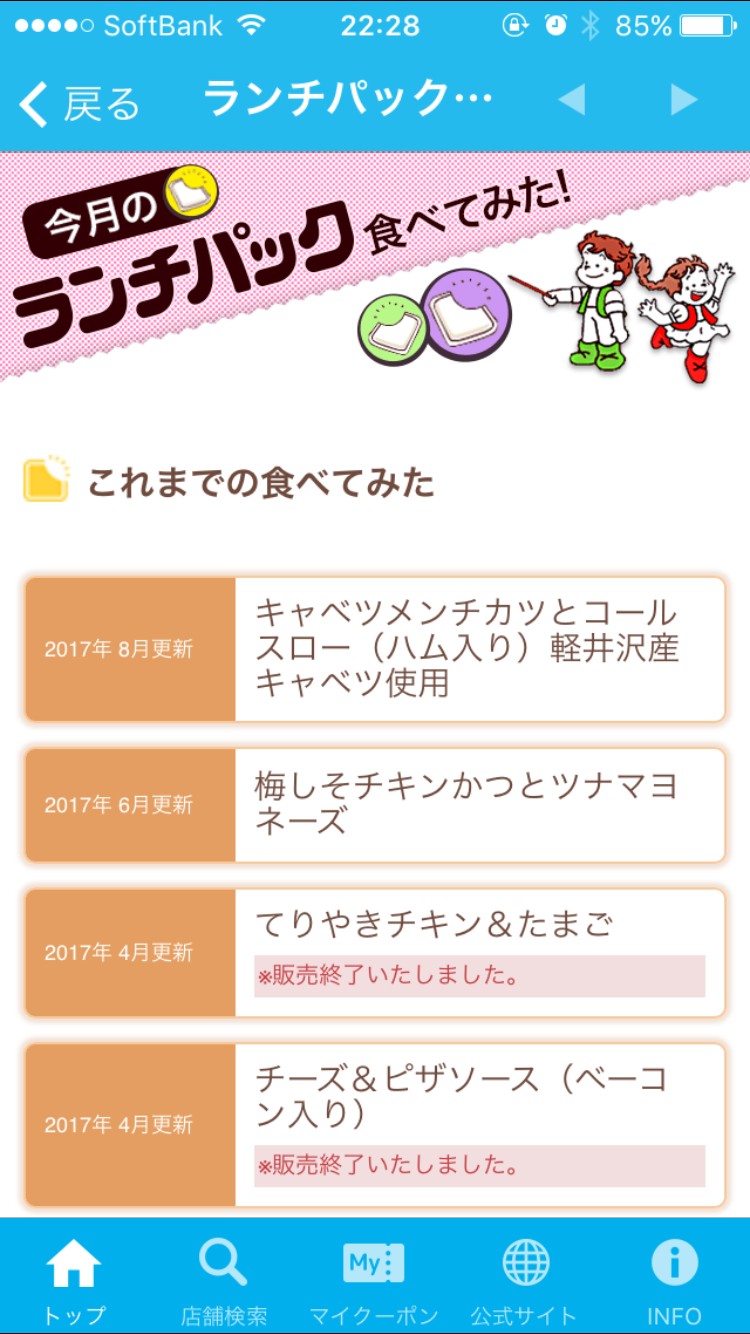Open the キャベツメンチカツとコールスロー entry
This screenshot has height=1334, width=750.
coord(375,649)
